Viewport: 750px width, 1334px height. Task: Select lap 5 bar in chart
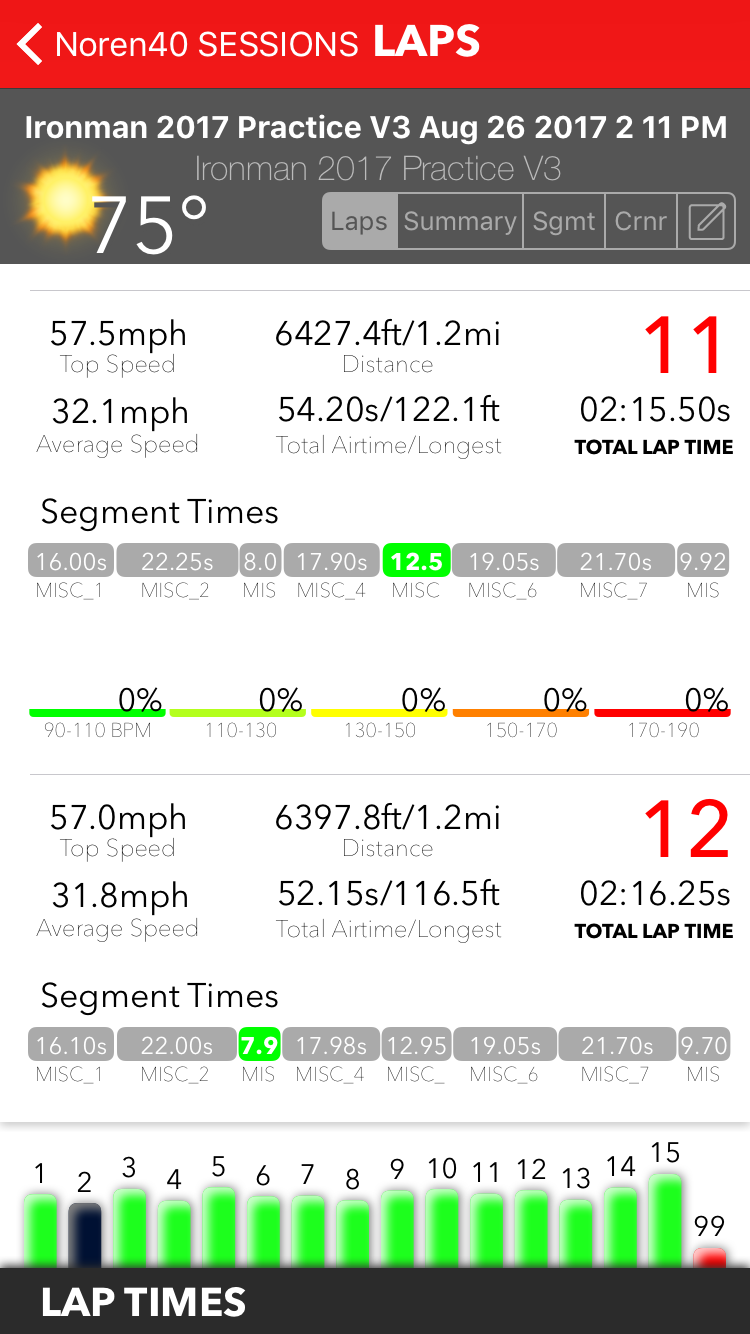pyautogui.click(x=218, y=1227)
